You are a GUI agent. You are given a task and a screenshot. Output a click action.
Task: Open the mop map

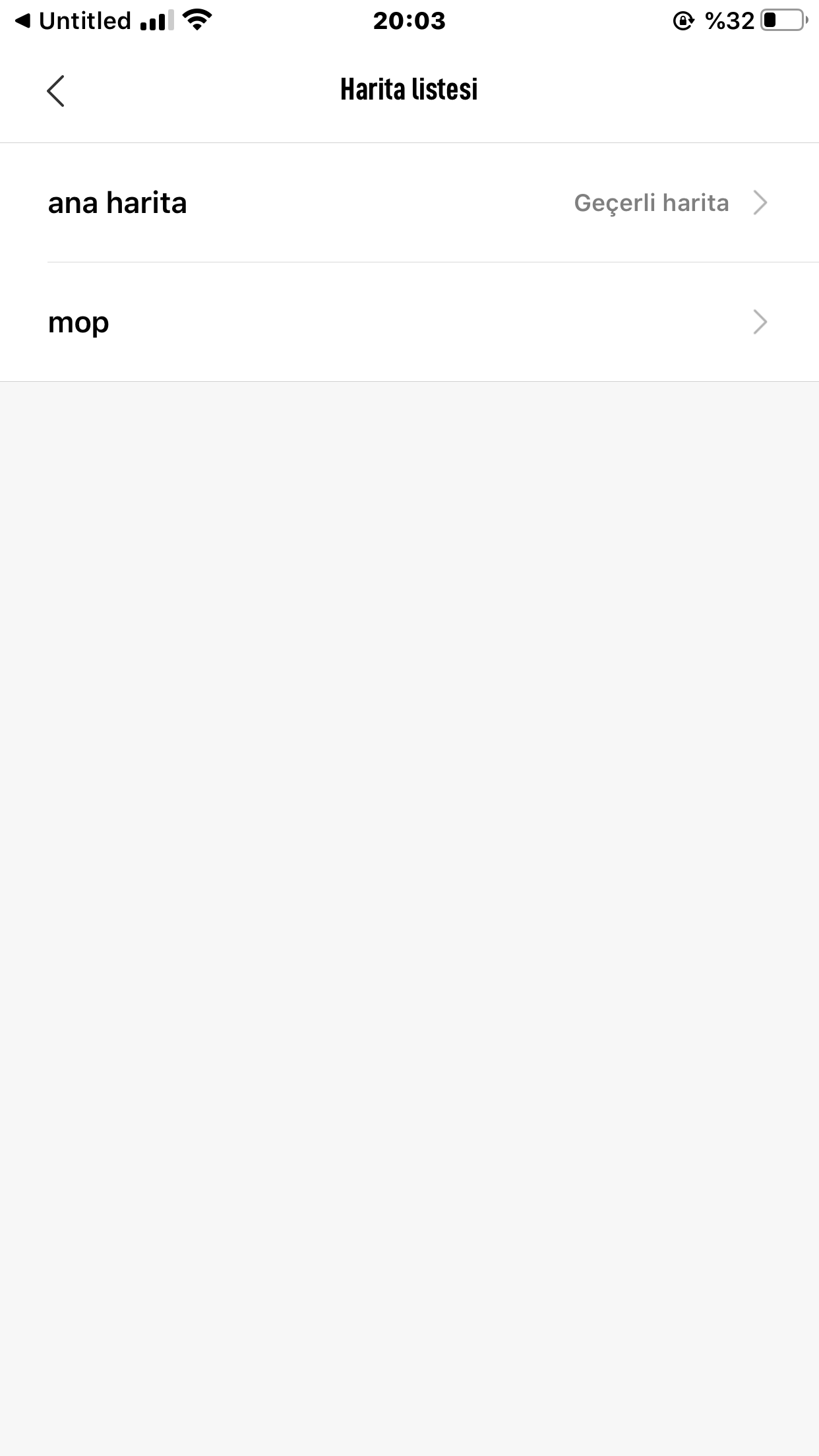click(409, 322)
